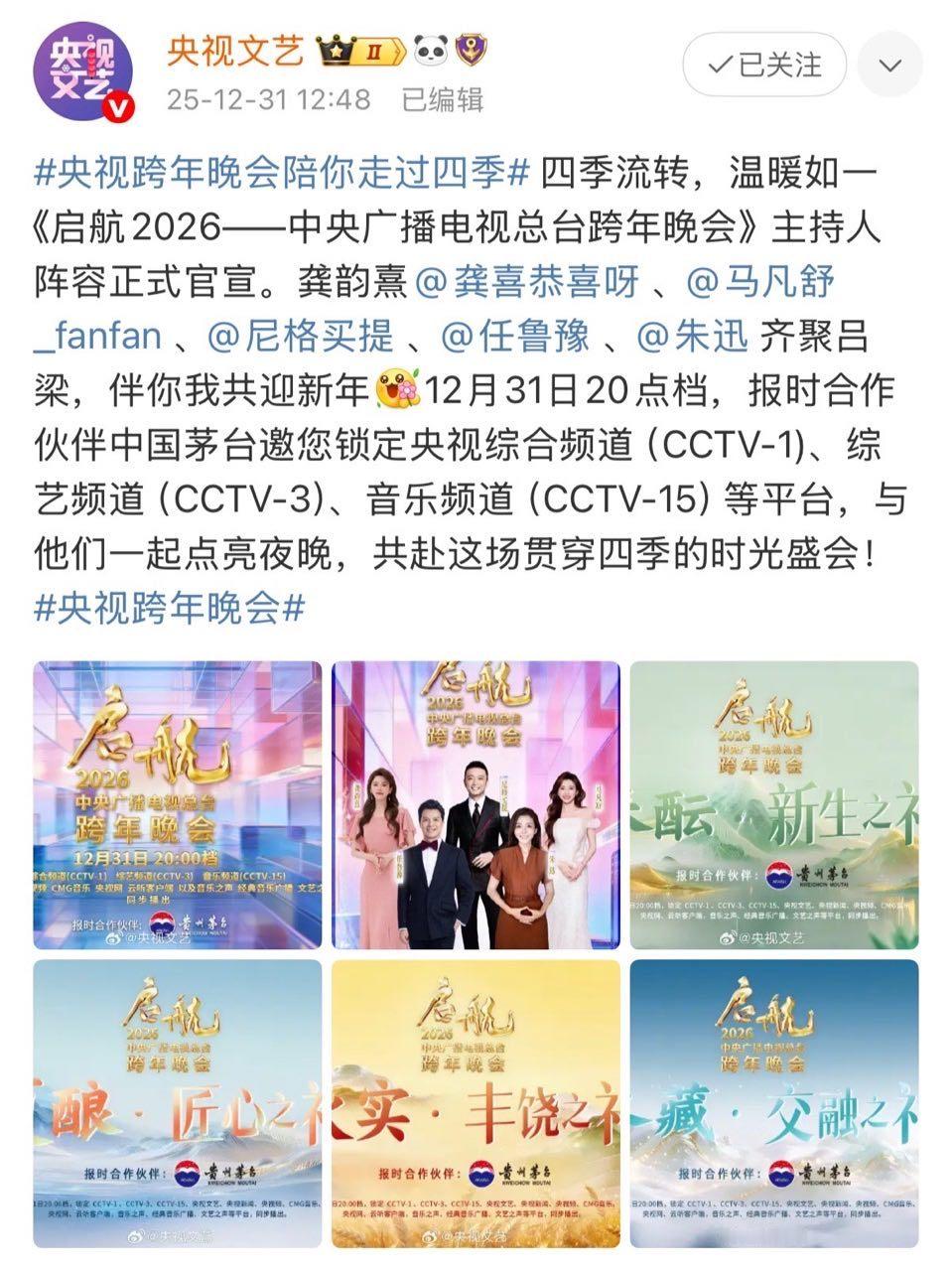Open the hosts group photo thumbnail
The height and width of the screenshot is (1271, 952).
[x=474, y=804]
